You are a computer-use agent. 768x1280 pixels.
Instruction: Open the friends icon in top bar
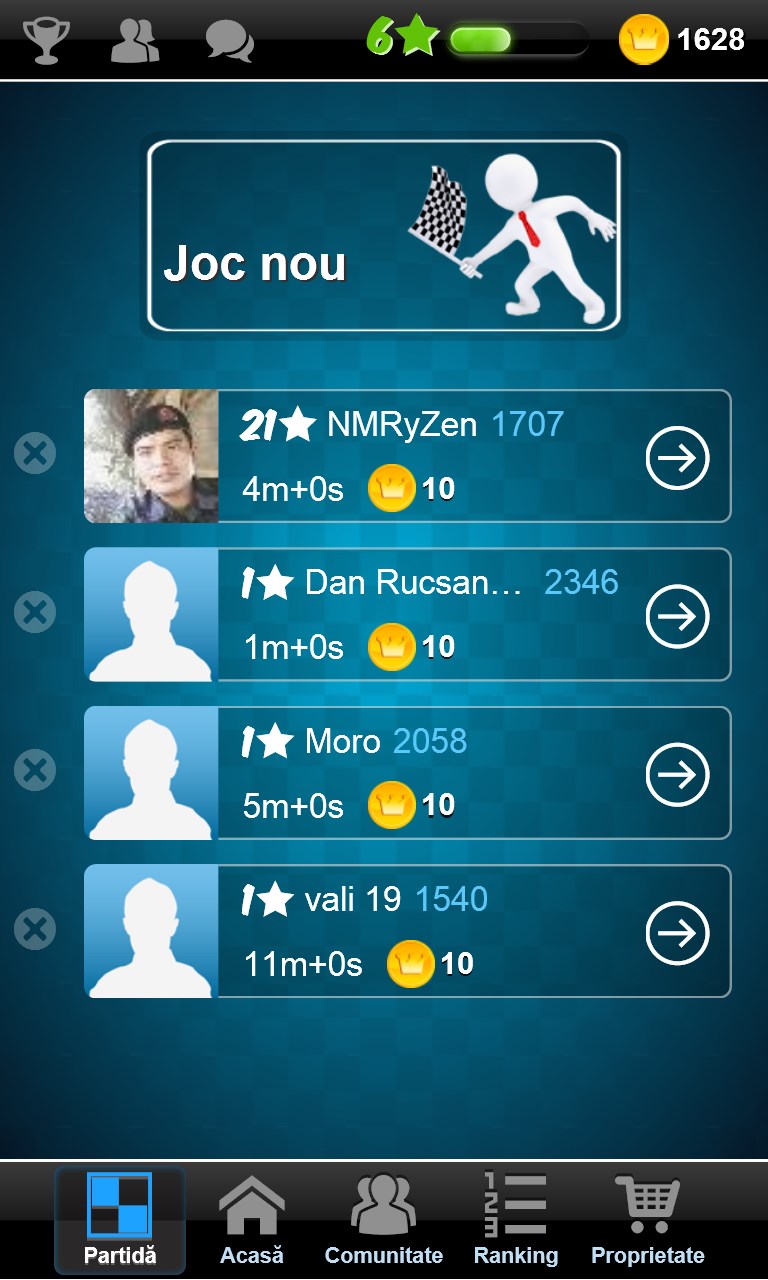[135, 40]
